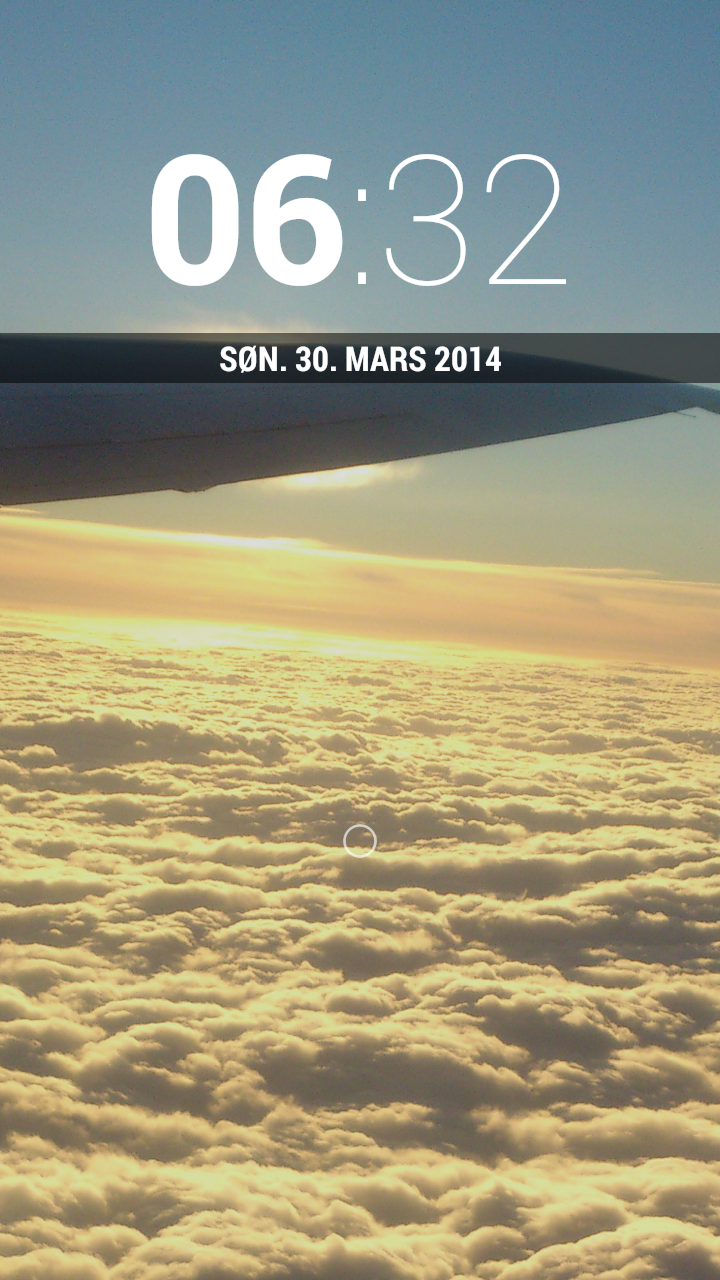The image size is (720, 1280).
Task: Tap the circular unlock handle
Action: (360, 841)
